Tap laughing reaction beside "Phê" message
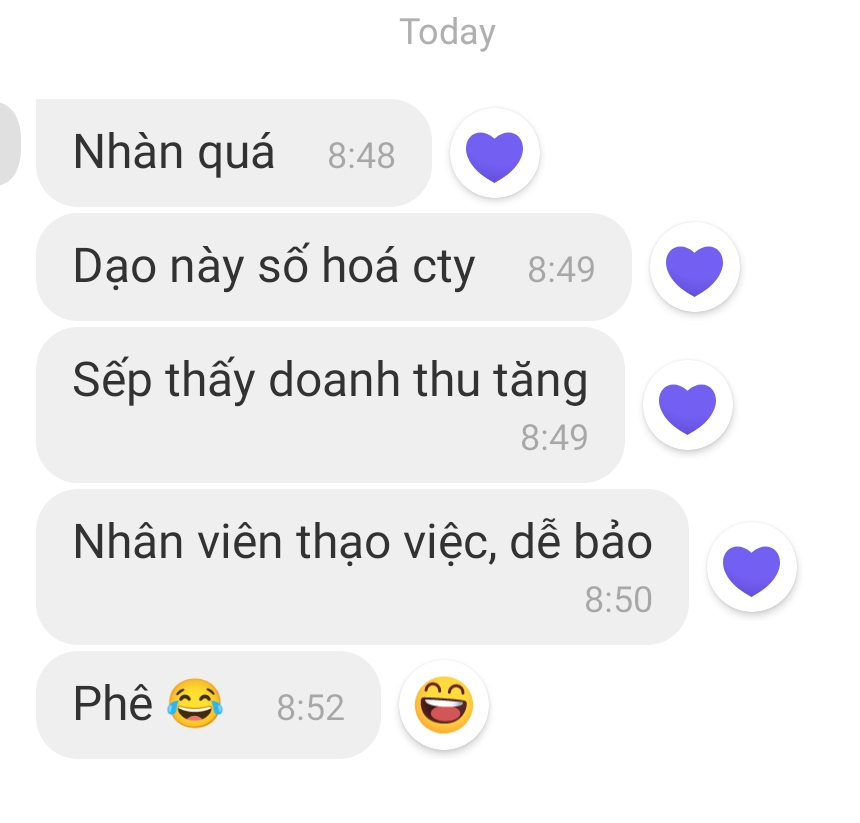This screenshot has height=823, width=860. click(444, 706)
